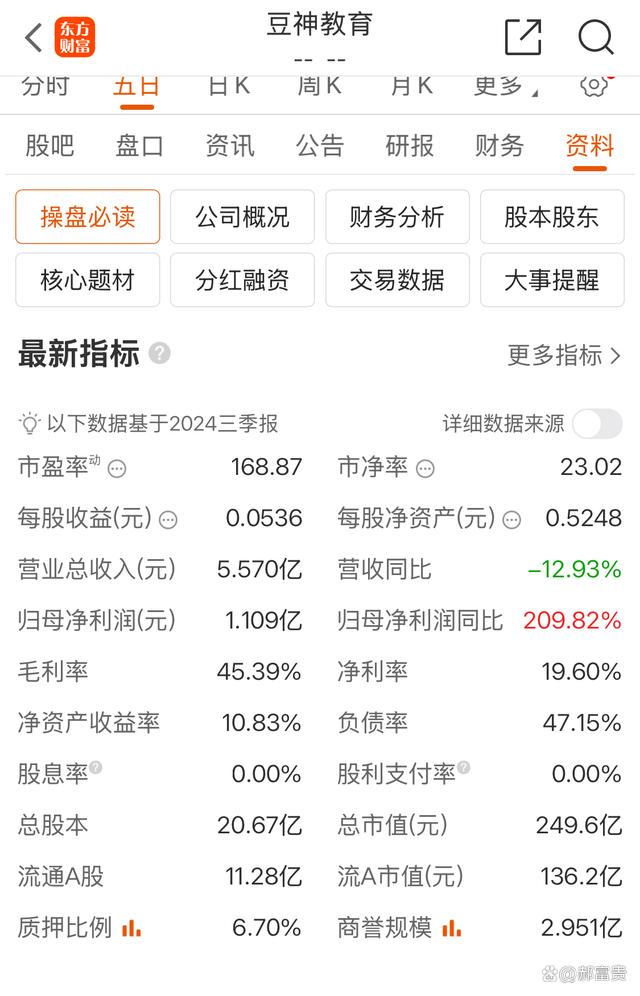Viewport: 640px width, 996px height.
Task: Open the 盘口 tab
Action: (x=140, y=146)
